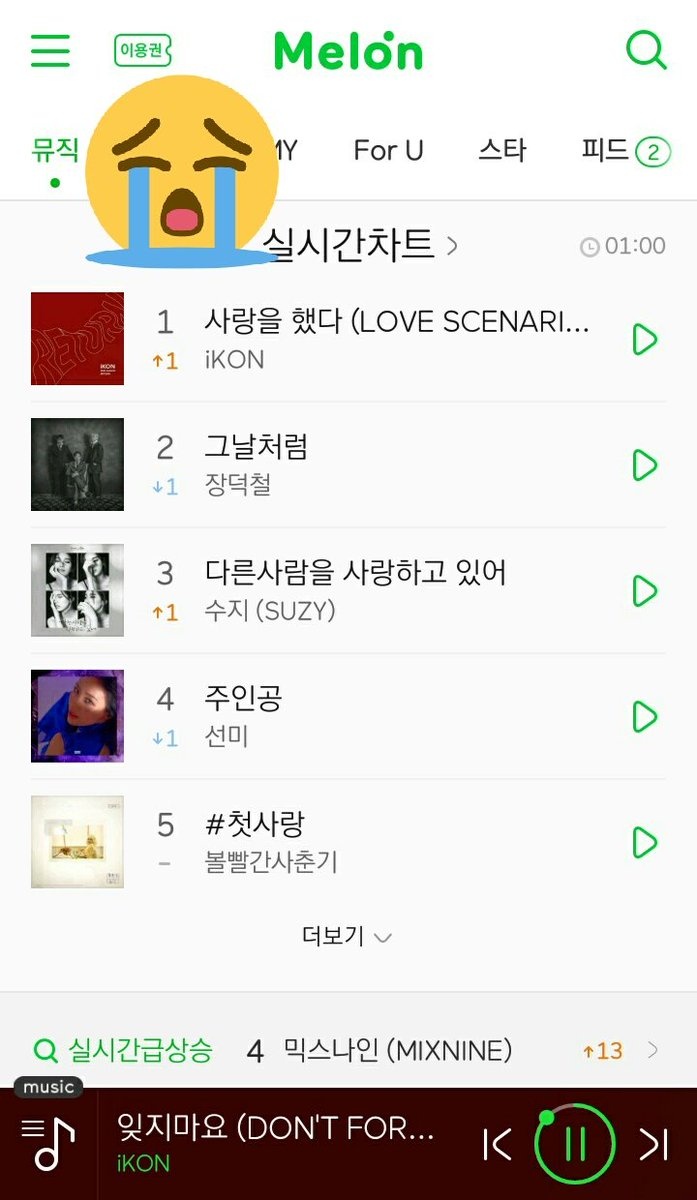This screenshot has width=697, height=1200.
Task: Skip to the next track
Action: pyautogui.click(x=653, y=1144)
